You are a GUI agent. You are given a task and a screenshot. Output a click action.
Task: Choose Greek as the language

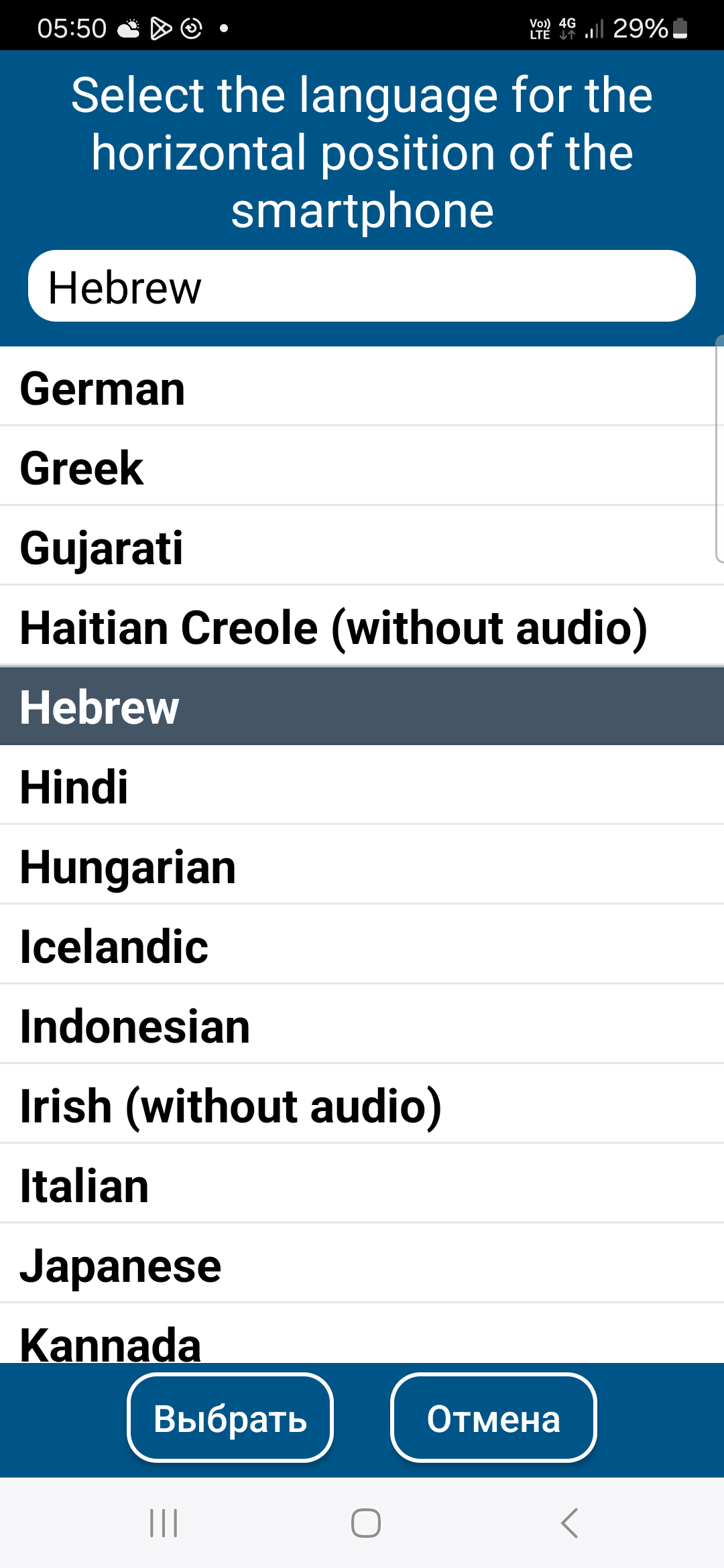click(x=362, y=468)
